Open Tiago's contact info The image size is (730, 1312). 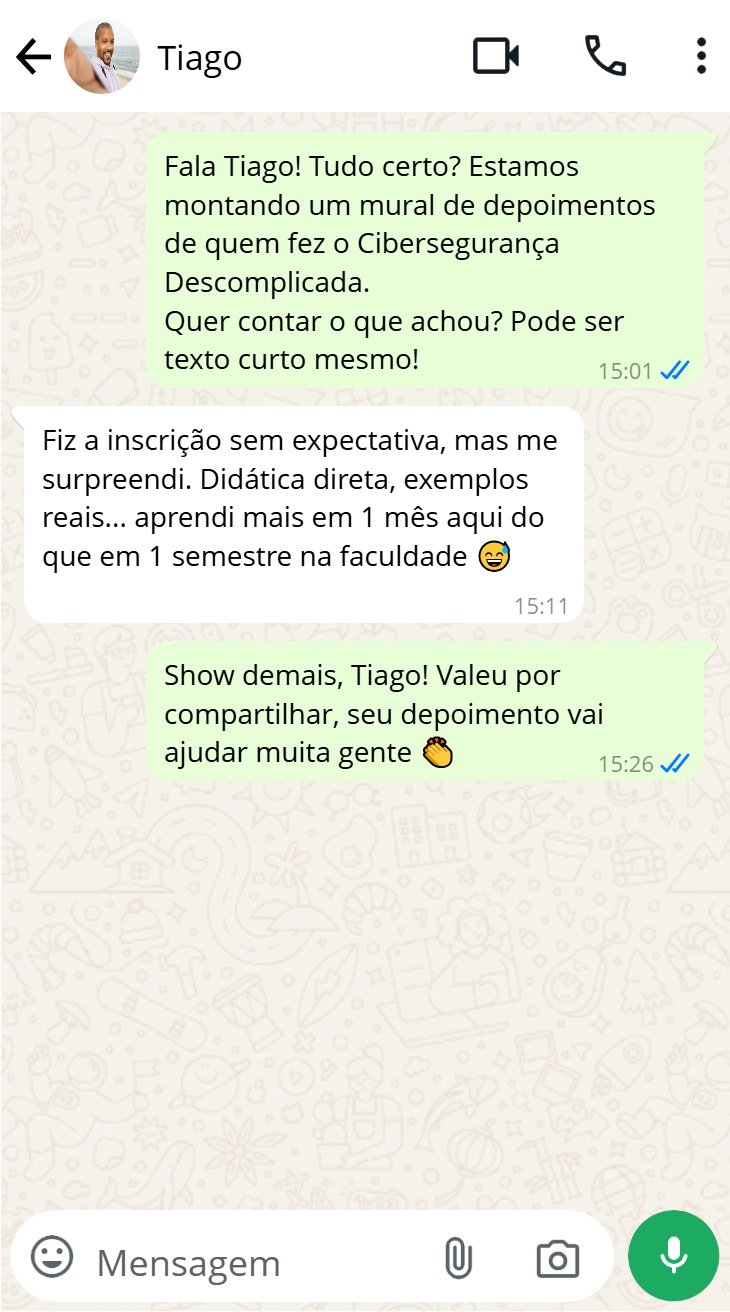200,58
